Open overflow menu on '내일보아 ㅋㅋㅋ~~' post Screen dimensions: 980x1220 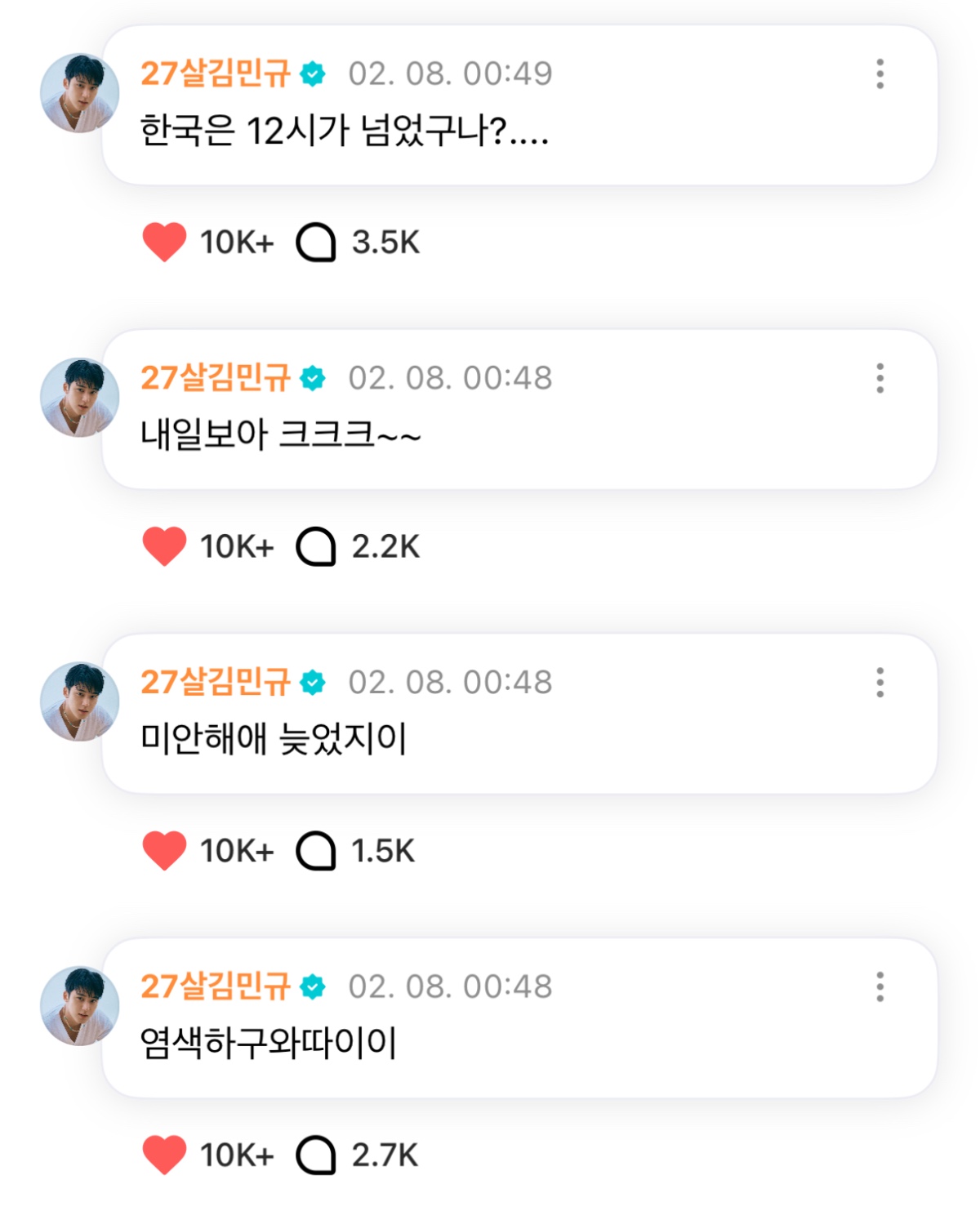880,378
